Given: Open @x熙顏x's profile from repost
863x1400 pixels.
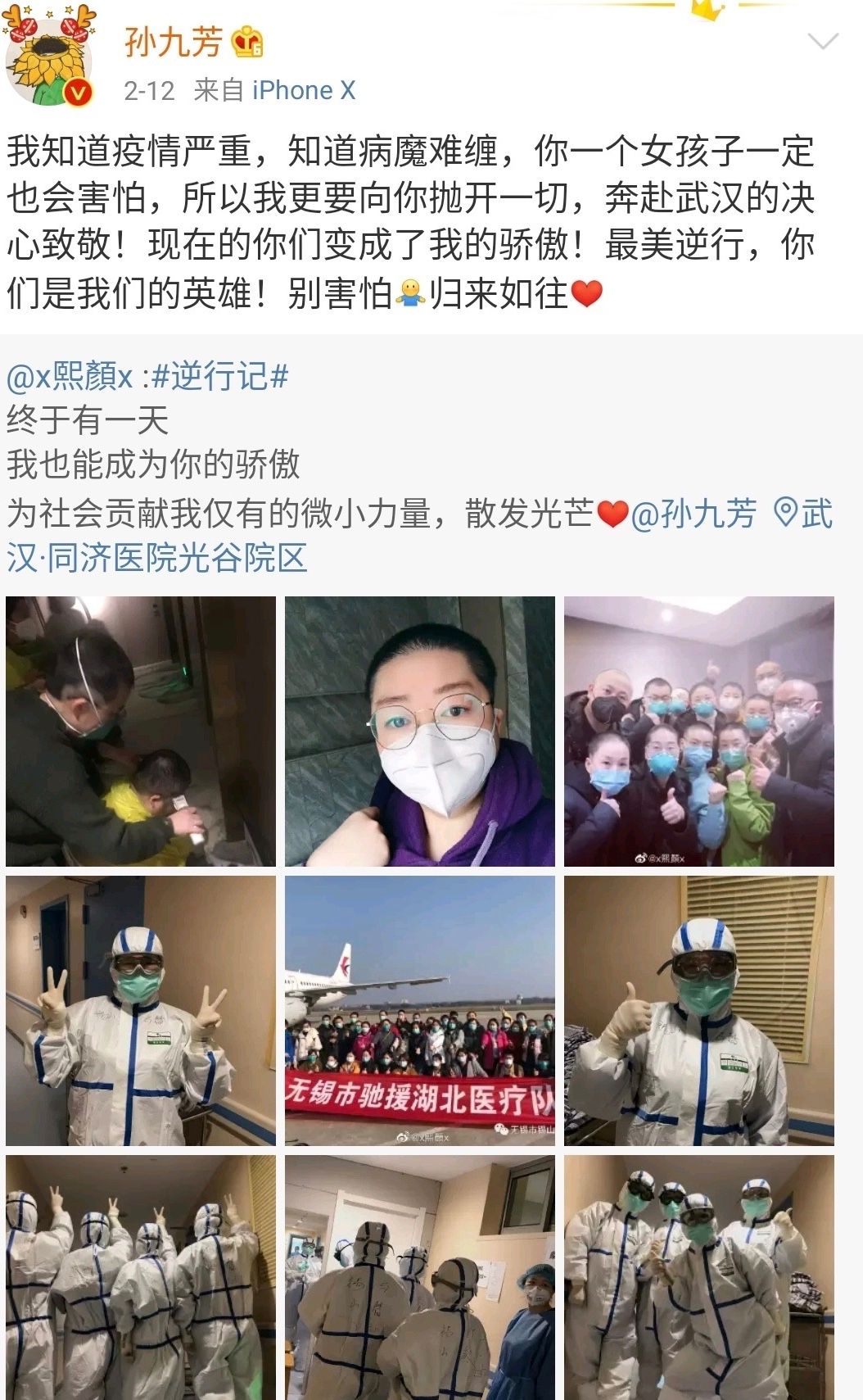Looking at the screenshot, I should coord(69,377).
